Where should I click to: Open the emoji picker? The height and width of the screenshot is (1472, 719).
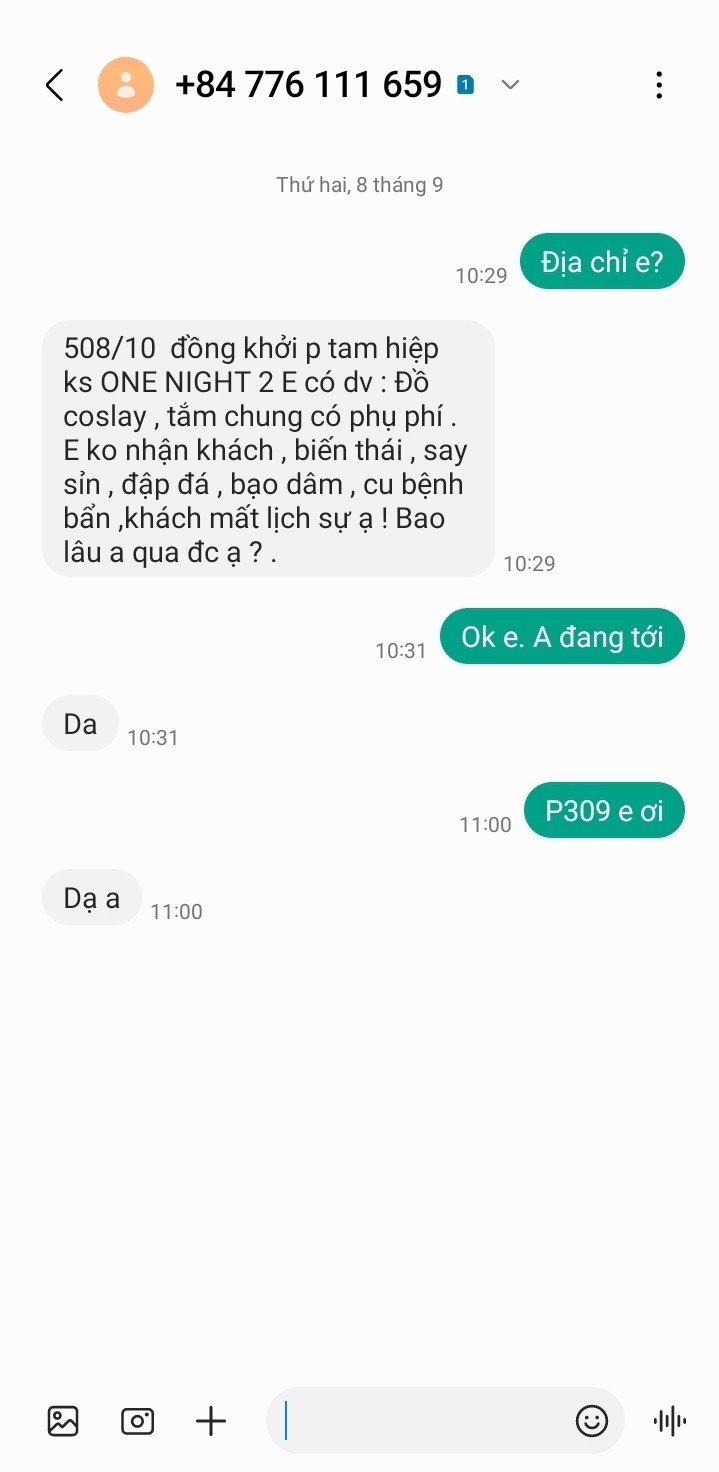coord(592,1421)
